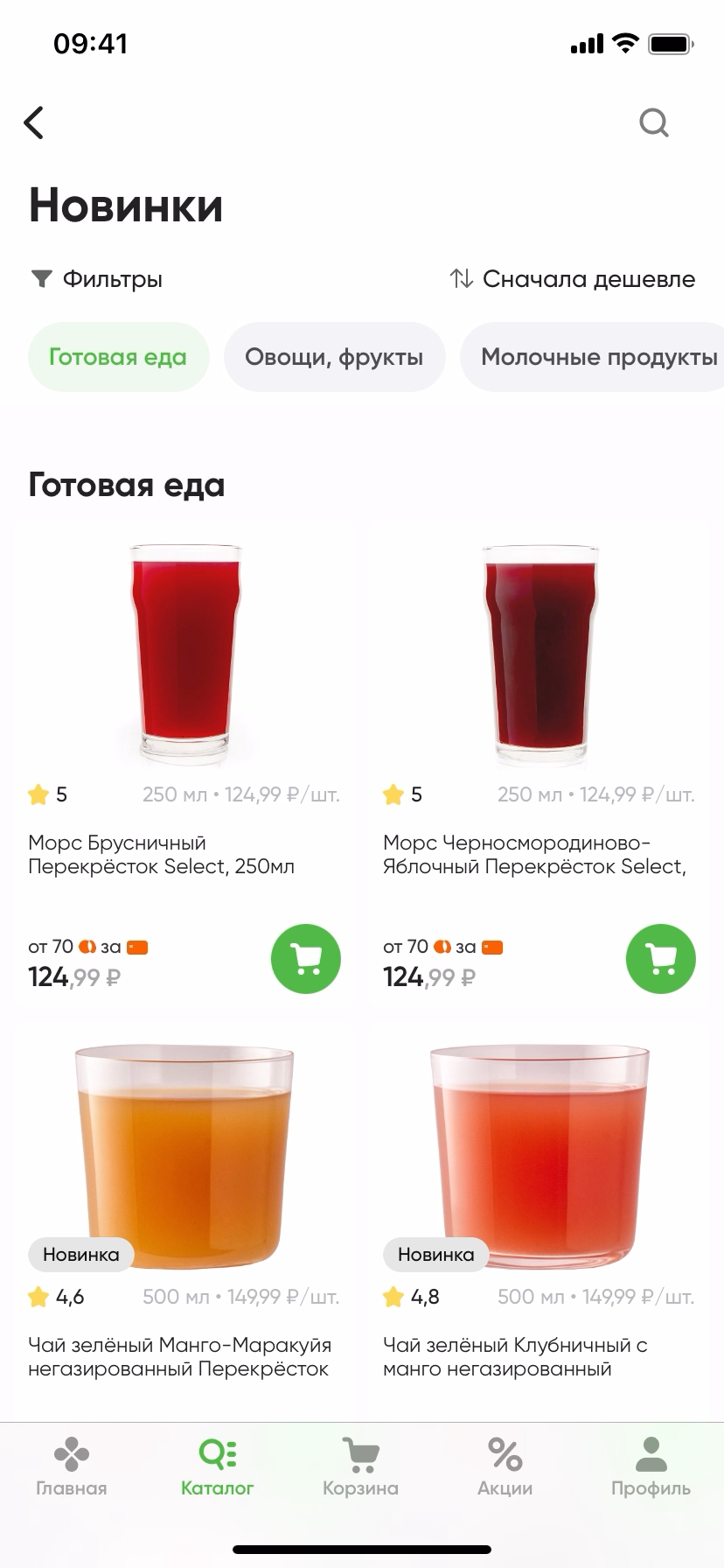This screenshot has height=1568, width=724.
Task: Go to the Акции tab
Action: [x=505, y=1466]
